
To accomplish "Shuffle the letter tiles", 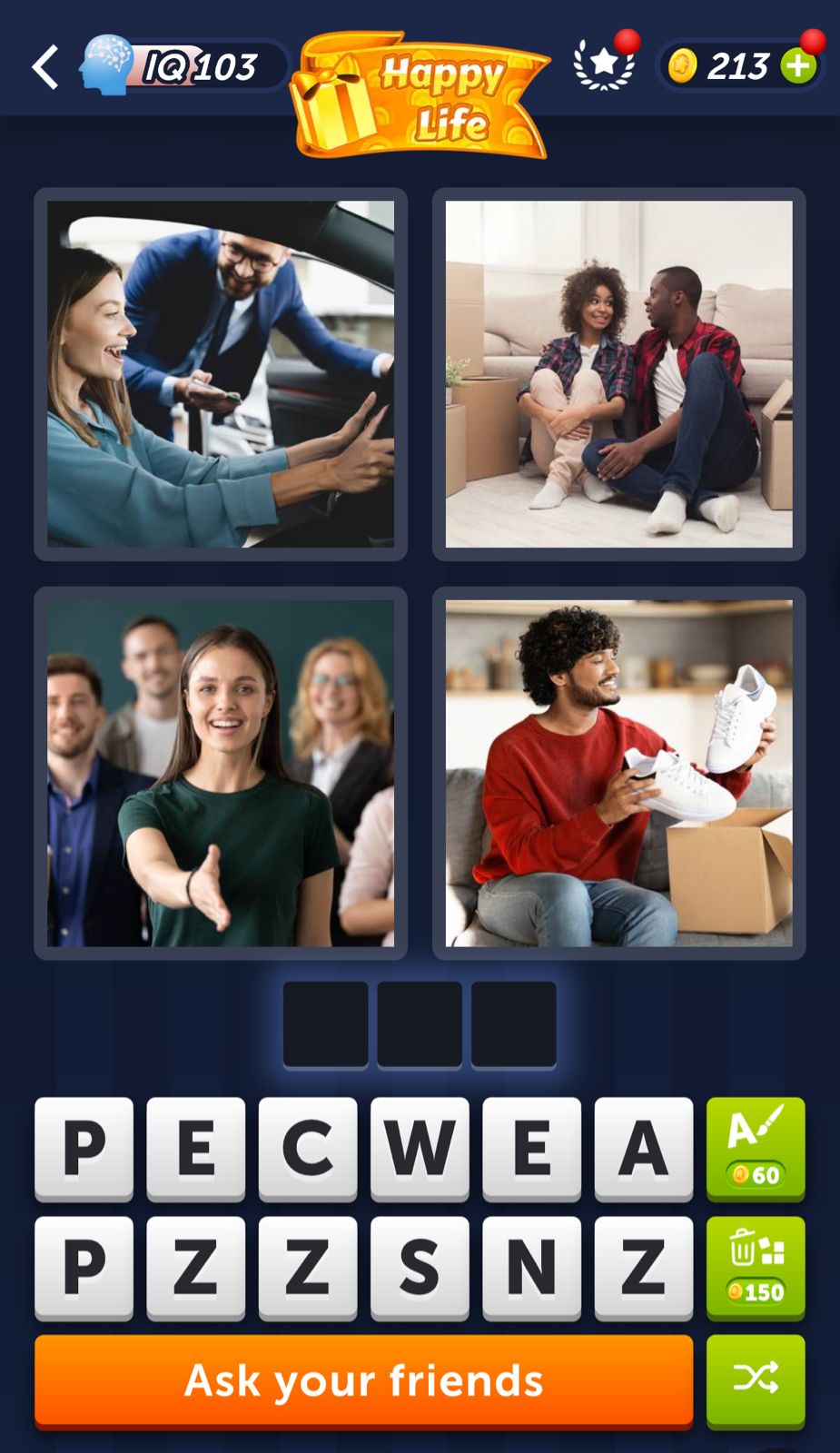I will 756,1379.
